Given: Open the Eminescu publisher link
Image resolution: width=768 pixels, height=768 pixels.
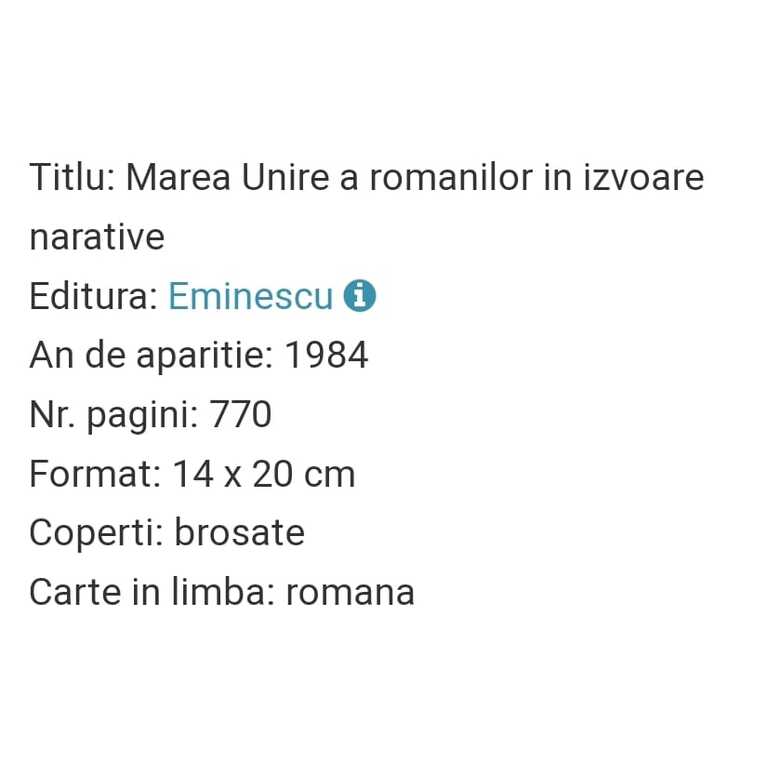Looking at the screenshot, I should [x=250, y=296].
